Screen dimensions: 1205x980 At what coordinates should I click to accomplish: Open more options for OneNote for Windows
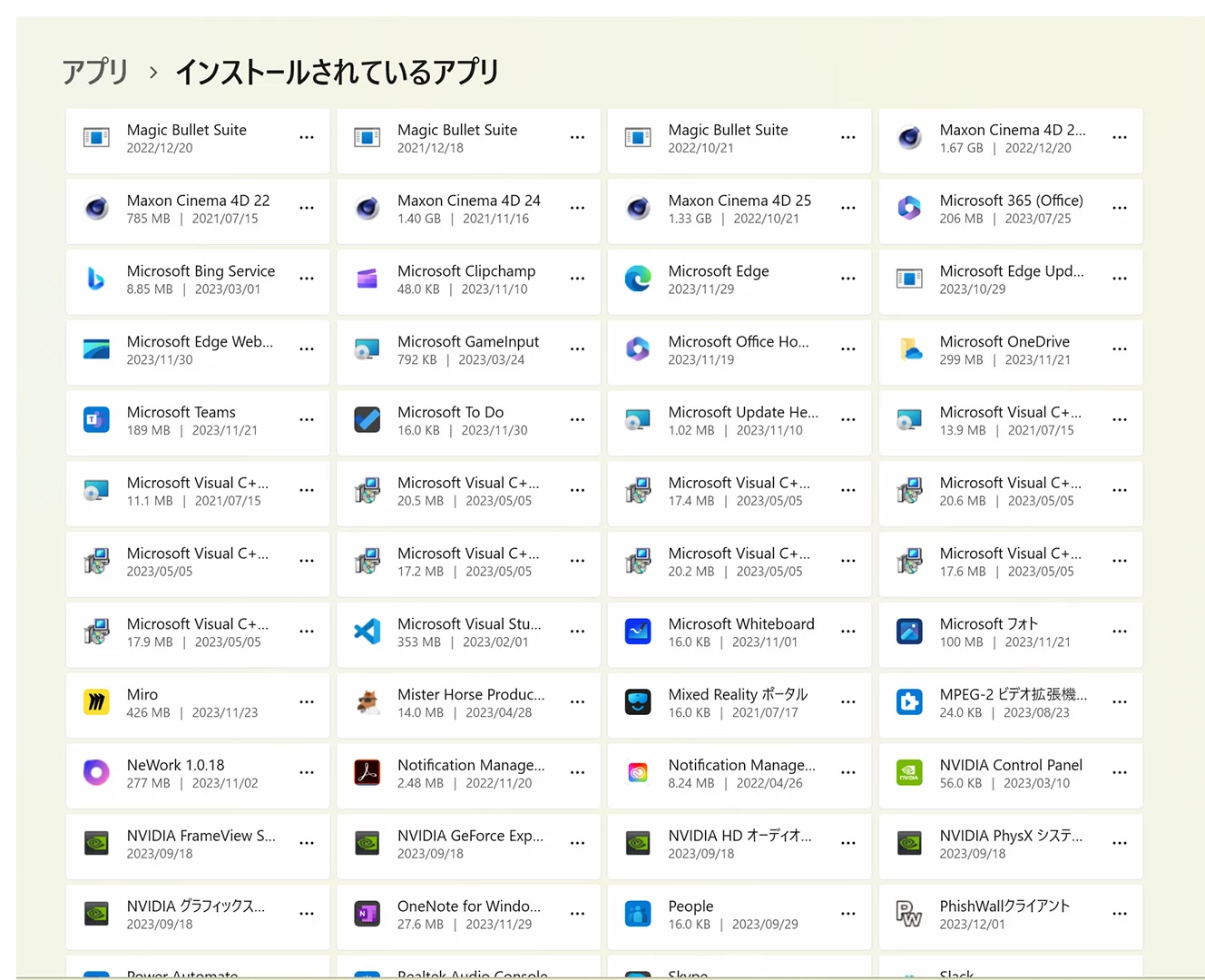point(577,914)
